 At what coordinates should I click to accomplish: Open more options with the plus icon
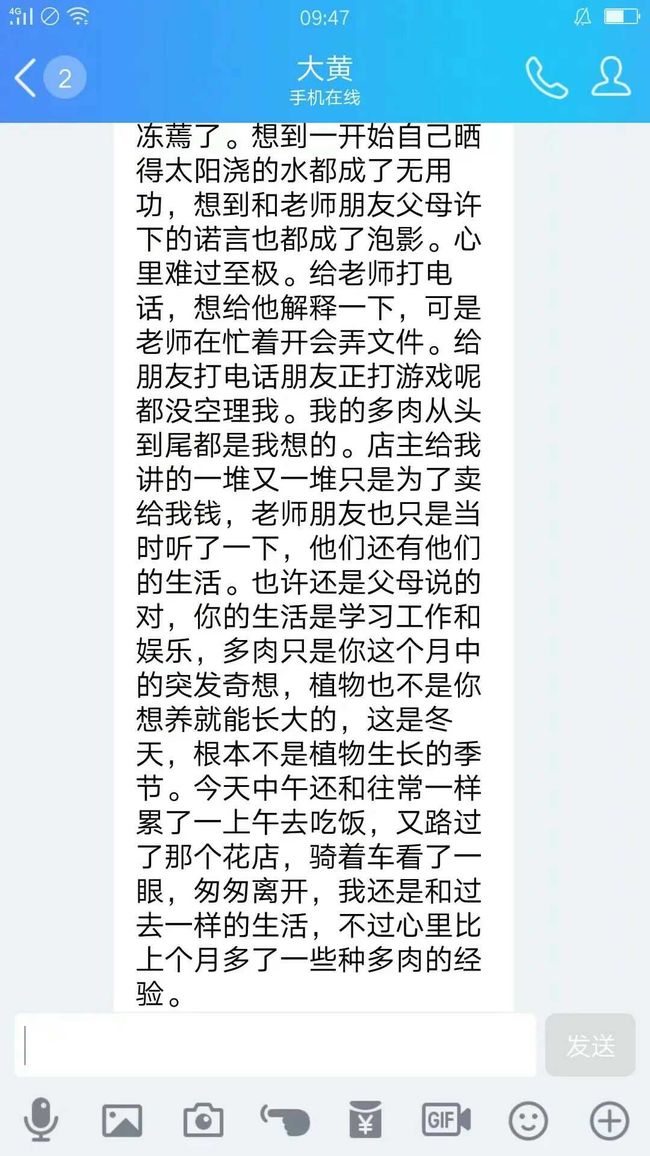click(x=609, y=1121)
